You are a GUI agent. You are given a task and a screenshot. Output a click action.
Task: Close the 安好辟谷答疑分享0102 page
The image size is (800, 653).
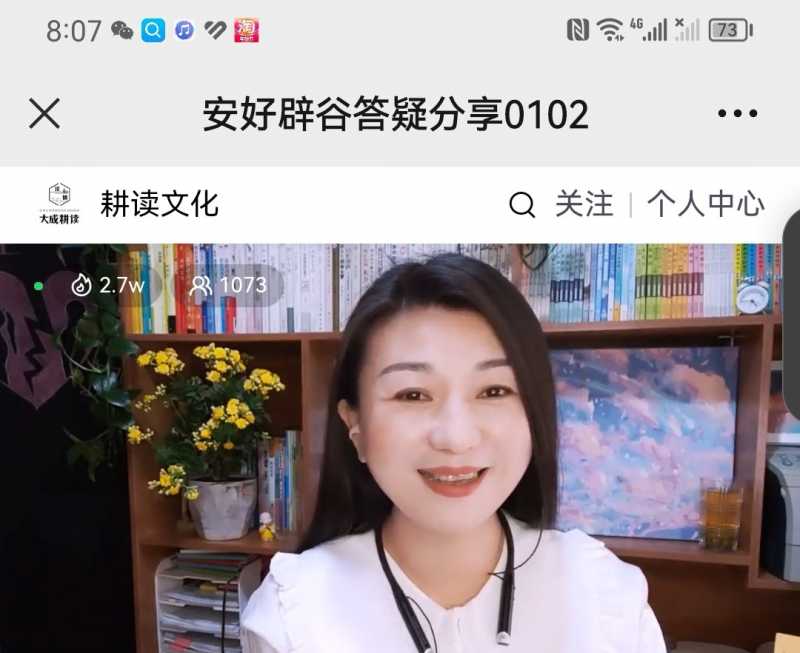tap(45, 114)
